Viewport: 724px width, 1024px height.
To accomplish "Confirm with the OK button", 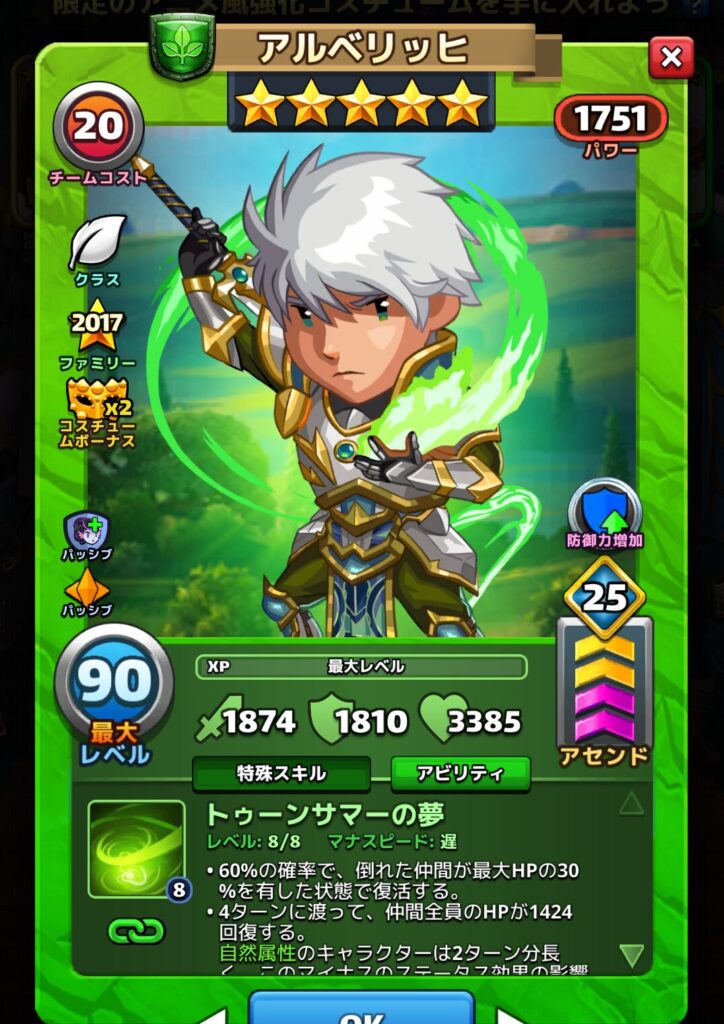I will [x=362, y=1008].
